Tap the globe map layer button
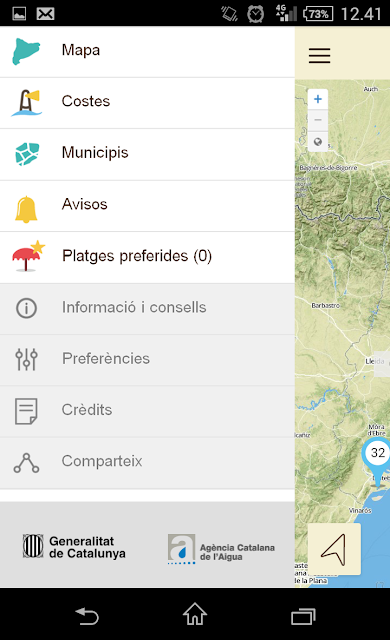This screenshot has width=390, height=640. [318, 142]
